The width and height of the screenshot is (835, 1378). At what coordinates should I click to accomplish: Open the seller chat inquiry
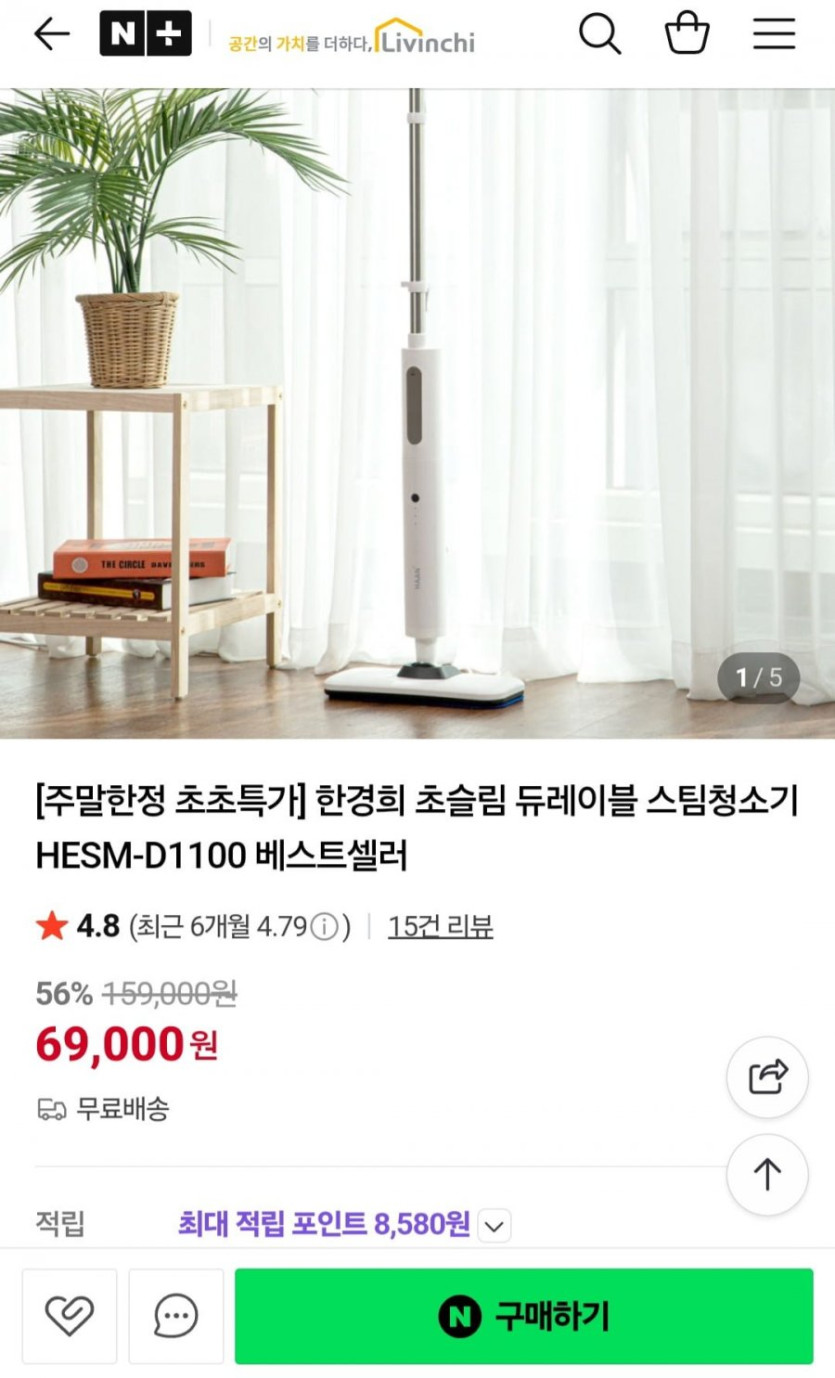pyautogui.click(x=176, y=1316)
